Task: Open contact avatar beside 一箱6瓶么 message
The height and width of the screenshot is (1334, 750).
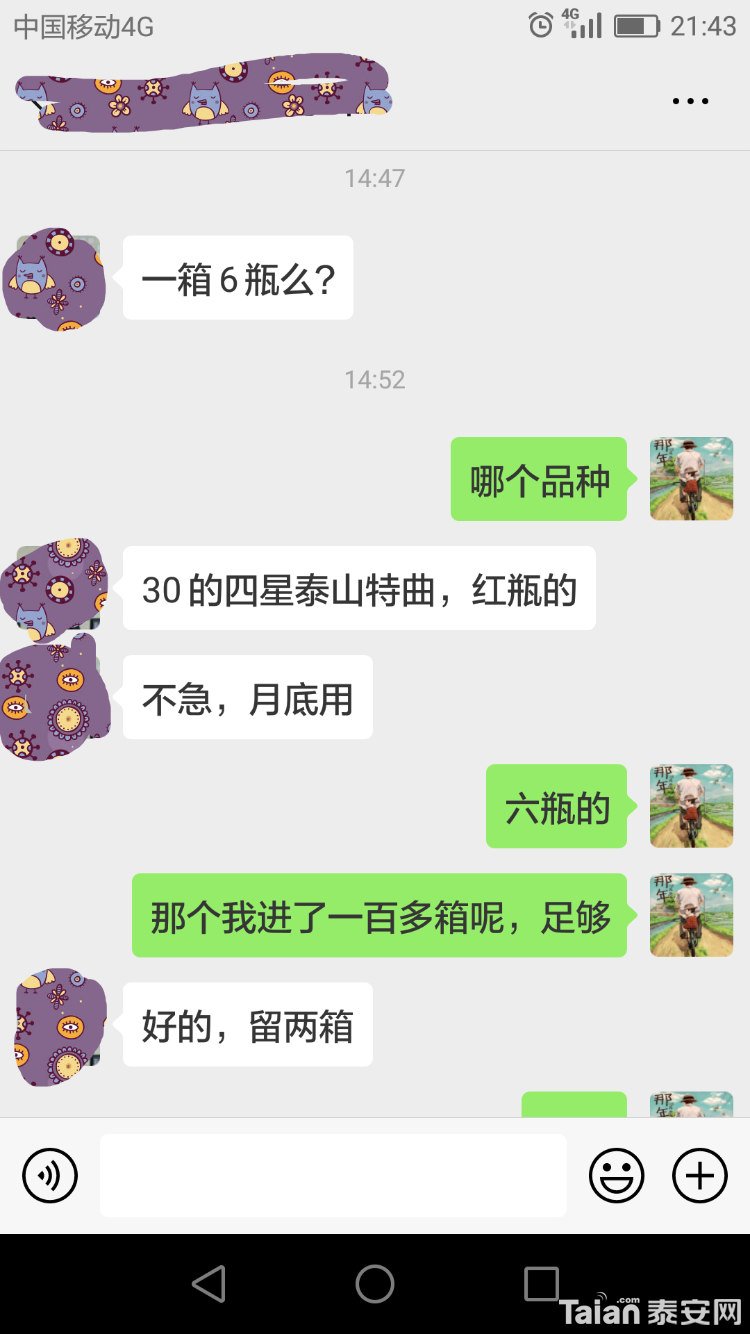Action: coord(55,278)
